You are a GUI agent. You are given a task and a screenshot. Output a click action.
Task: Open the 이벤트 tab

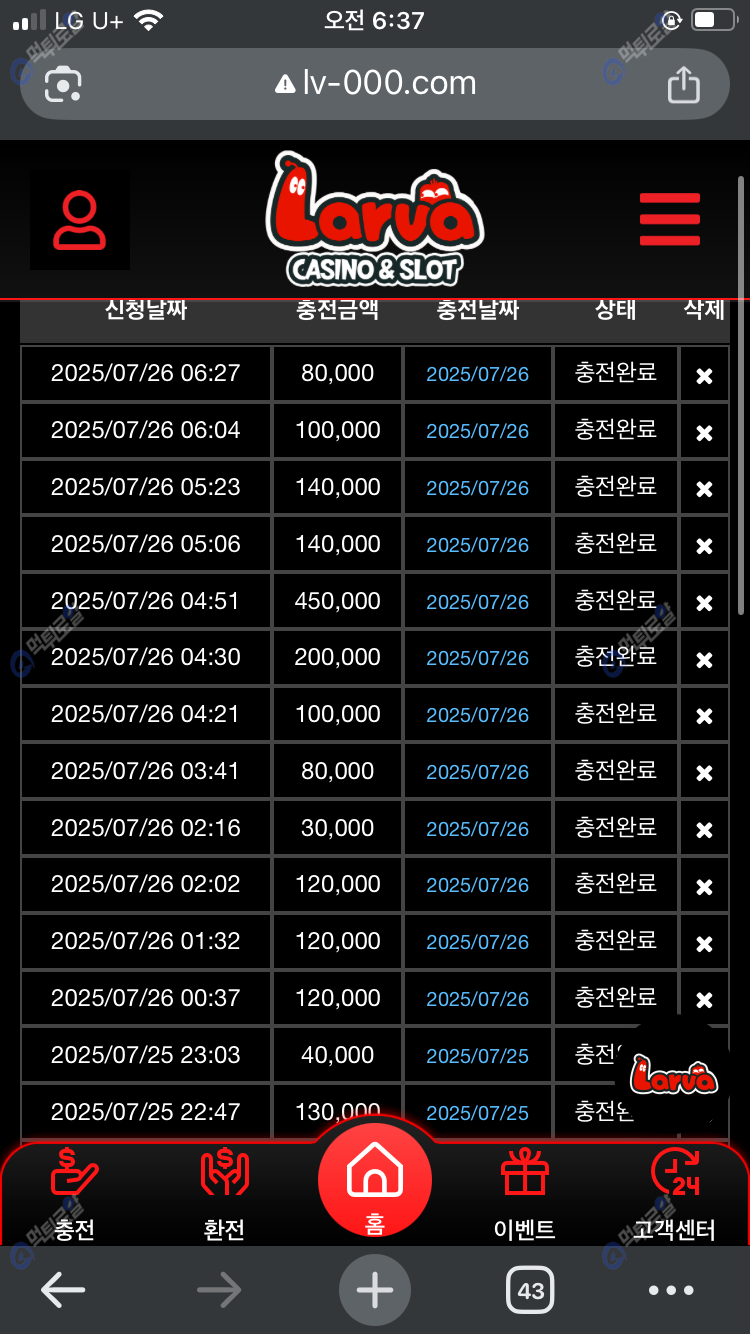click(x=525, y=1195)
